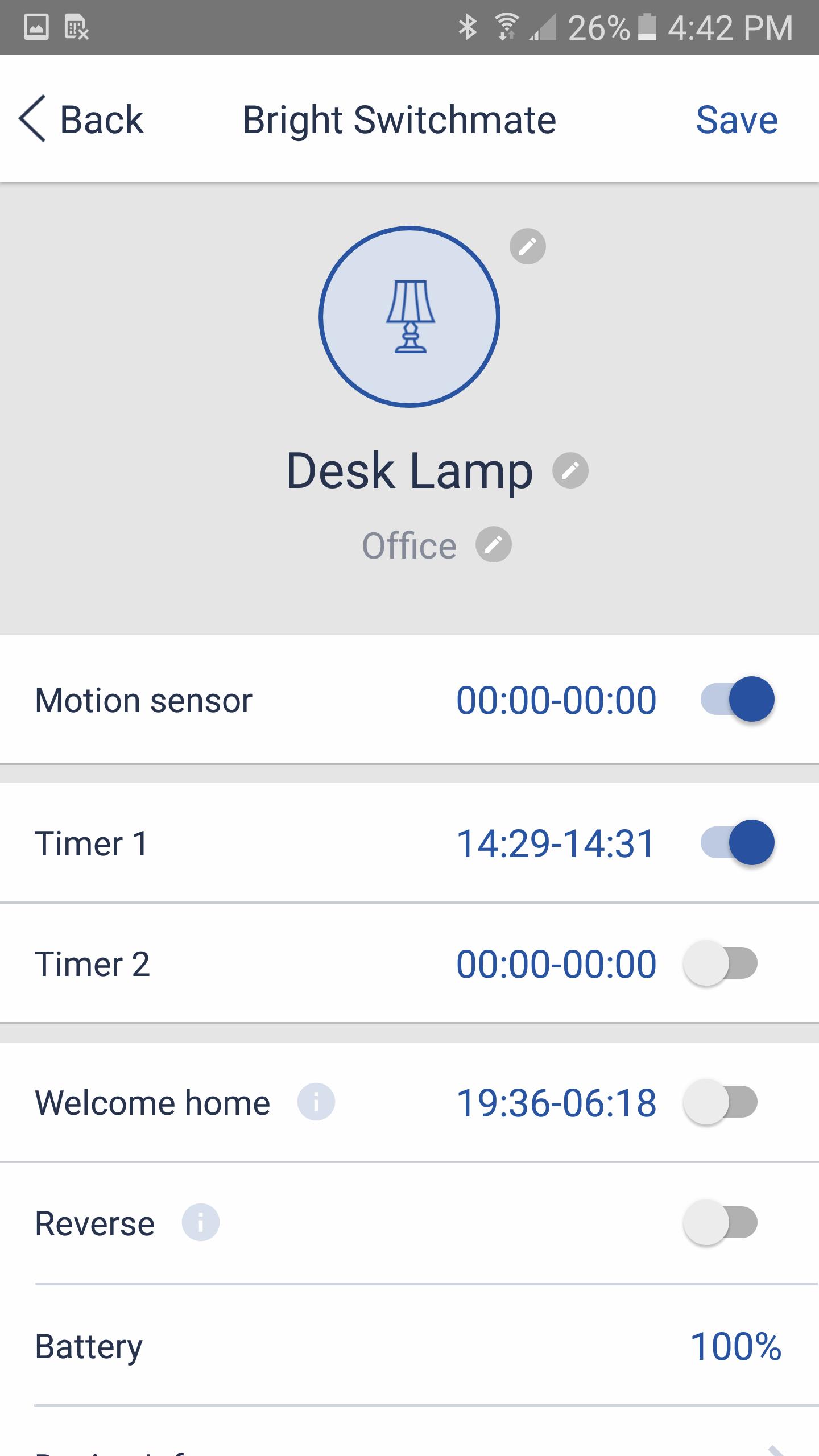This screenshot has width=819, height=1456.
Task: Disable the Timer 1 switch
Action: coord(738,842)
